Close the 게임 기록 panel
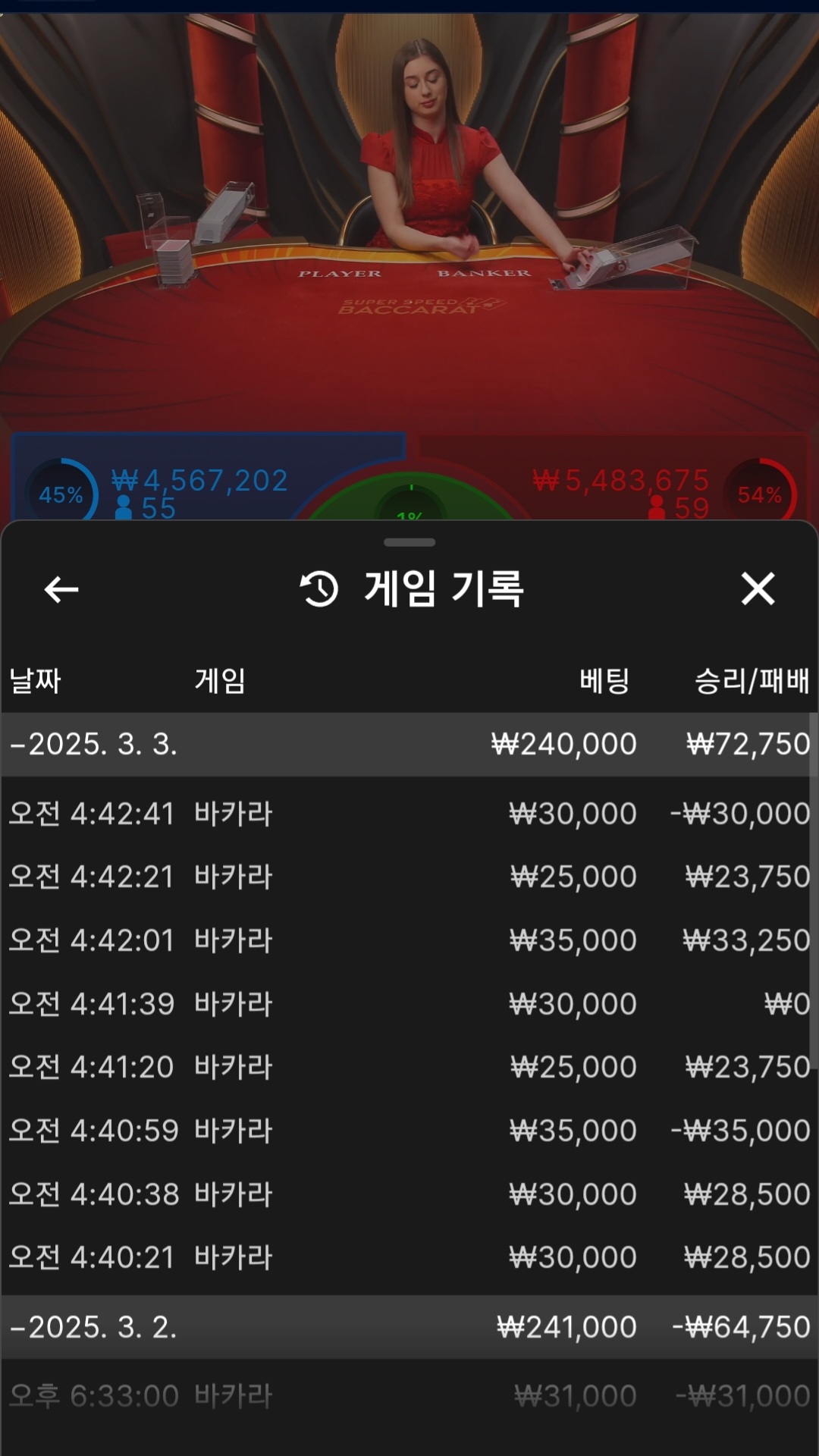 (x=758, y=589)
